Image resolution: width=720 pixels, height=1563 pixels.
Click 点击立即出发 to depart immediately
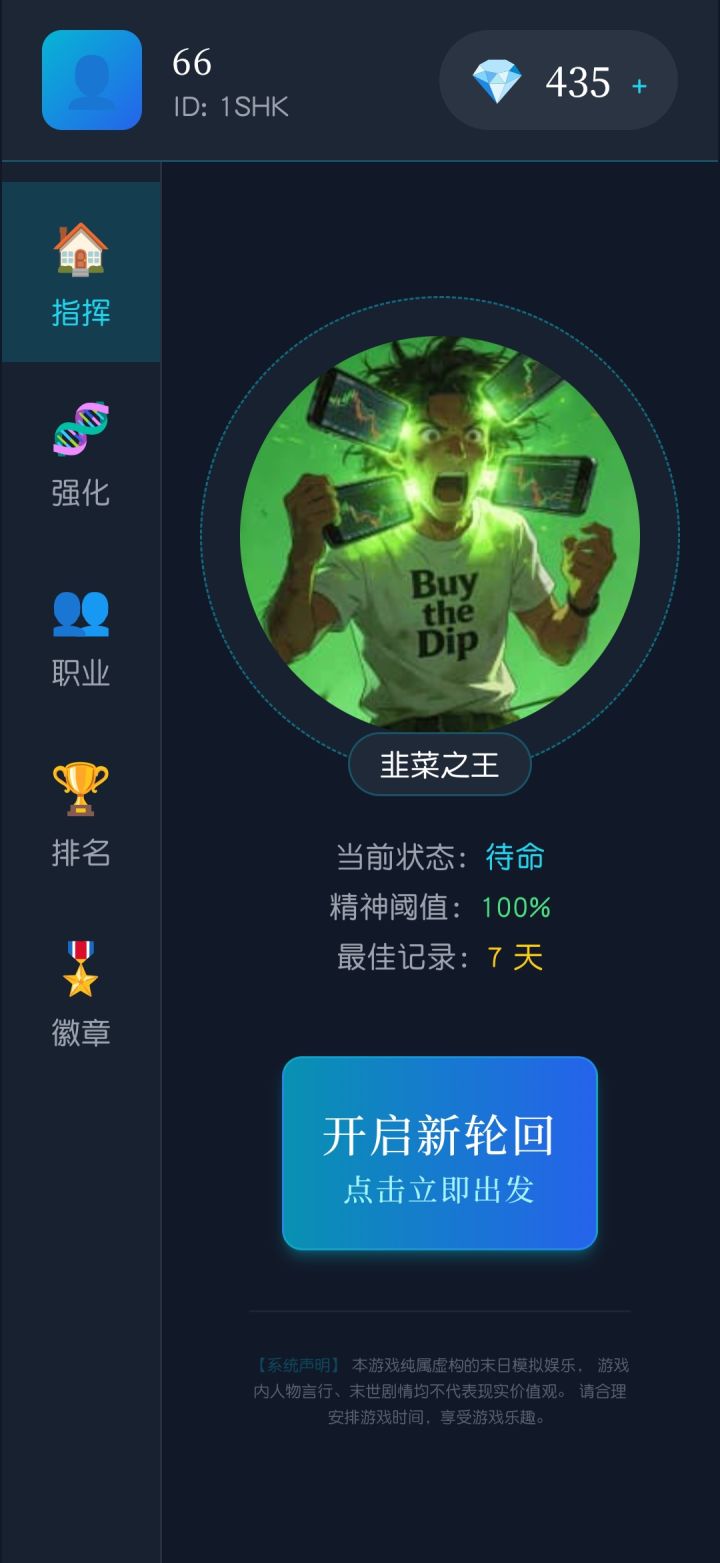click(439, 1192)
